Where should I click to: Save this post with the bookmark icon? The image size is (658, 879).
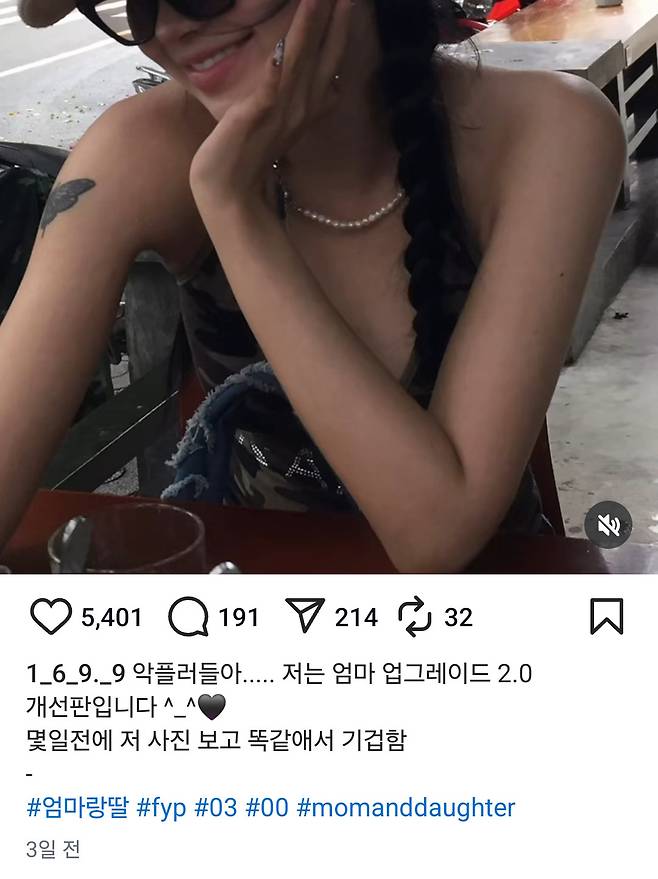click(x=606, y=617)
